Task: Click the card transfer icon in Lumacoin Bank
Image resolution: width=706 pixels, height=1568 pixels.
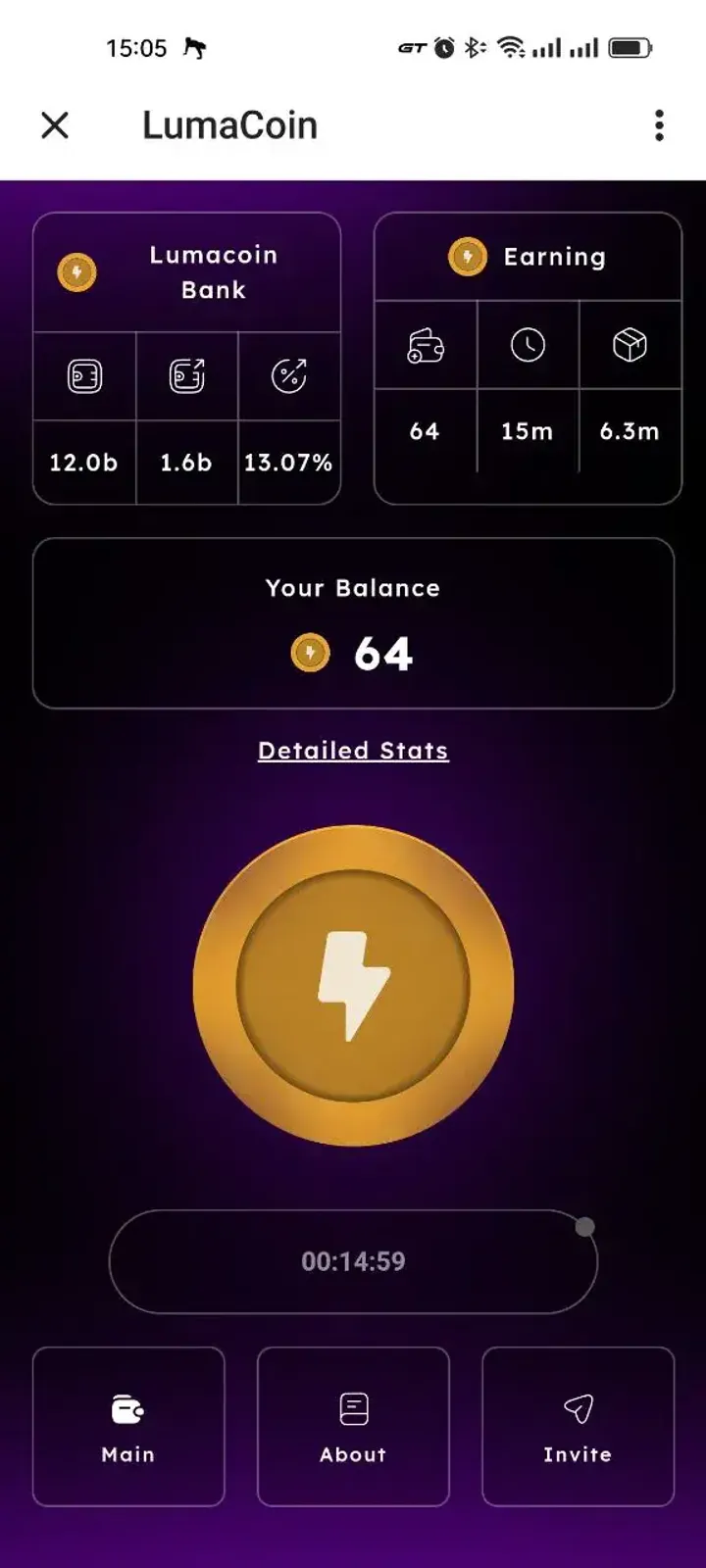Action: click(185, 377)
